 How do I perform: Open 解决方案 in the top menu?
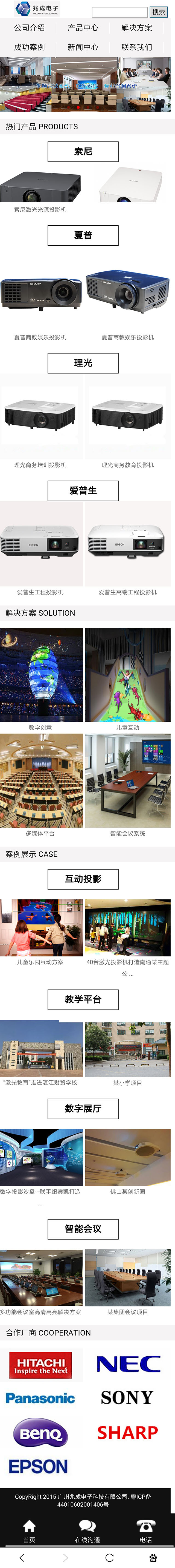coord(137,27)
